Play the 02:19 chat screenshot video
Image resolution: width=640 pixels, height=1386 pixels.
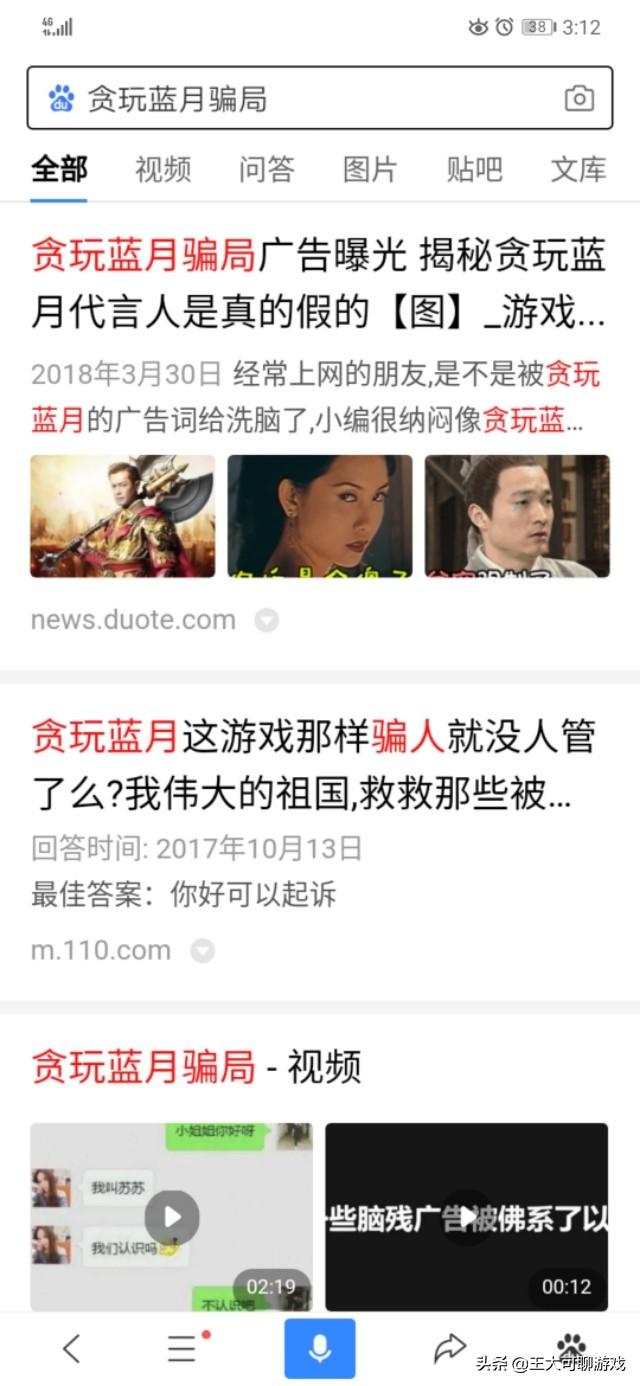[x=171, y=1216]
